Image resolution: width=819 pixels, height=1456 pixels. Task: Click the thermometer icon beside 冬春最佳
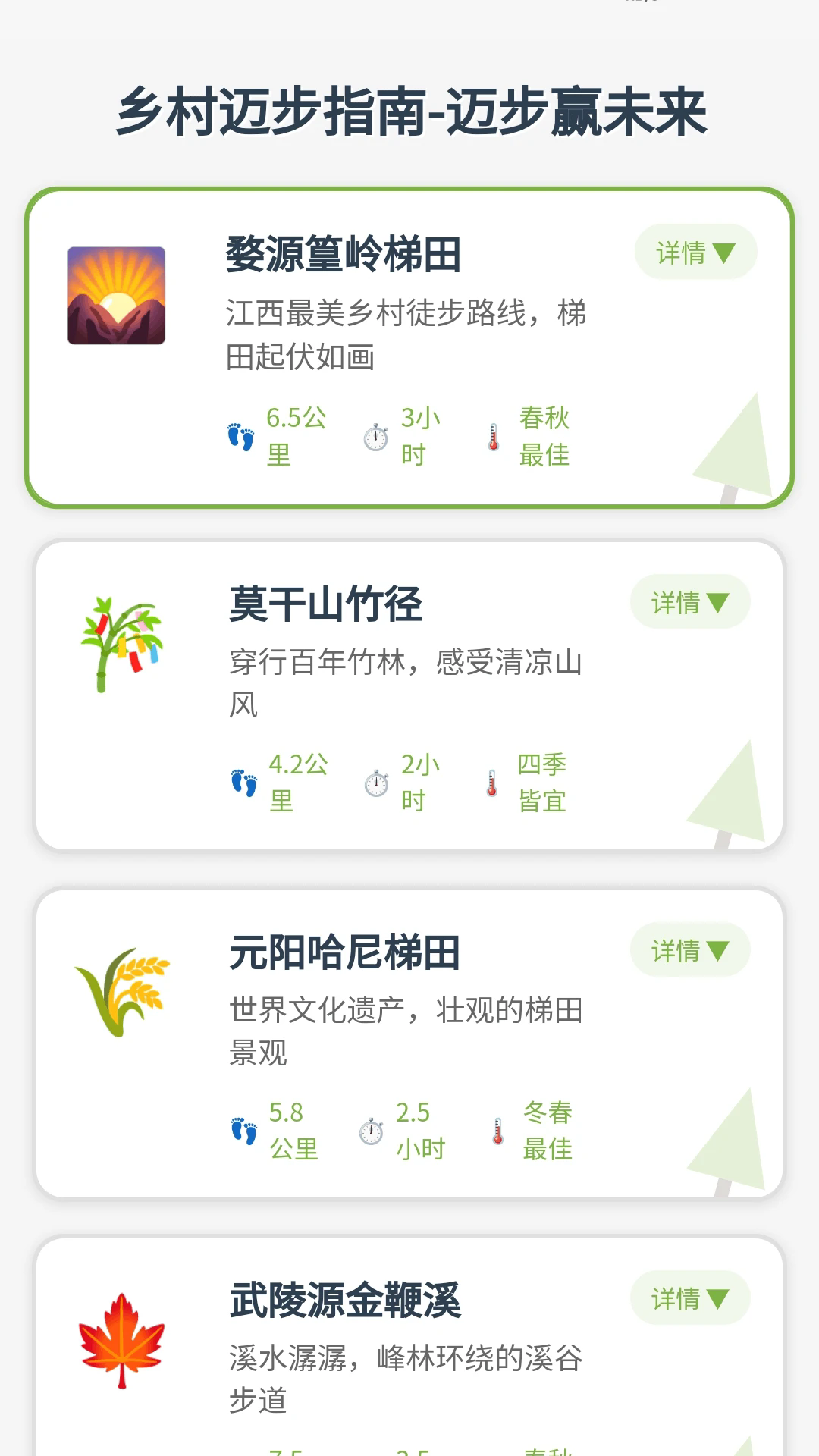pyautogui.click(x=497, y=1130)
